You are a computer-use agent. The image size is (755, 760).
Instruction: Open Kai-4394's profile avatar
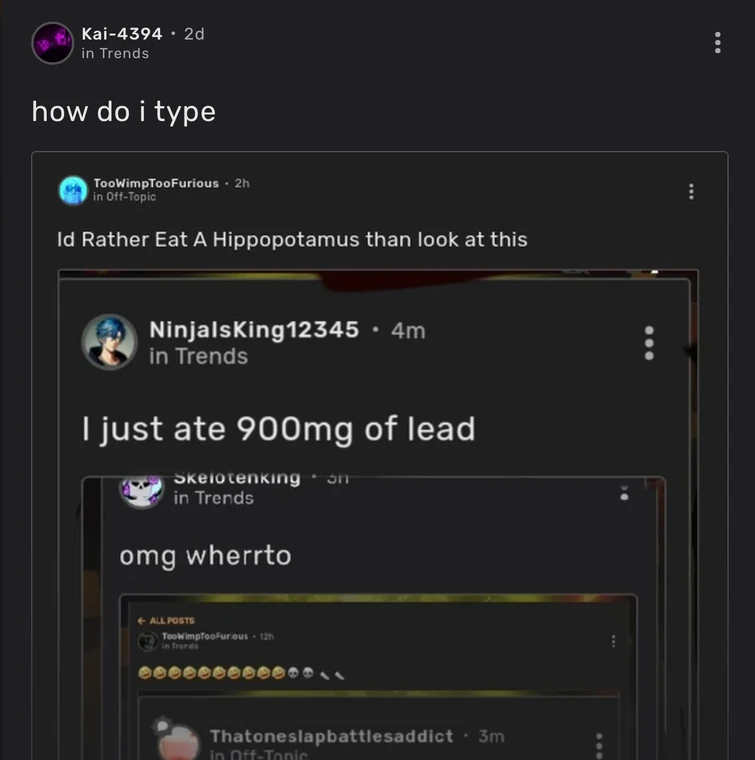pyautogui.click(x=51, y=43)
